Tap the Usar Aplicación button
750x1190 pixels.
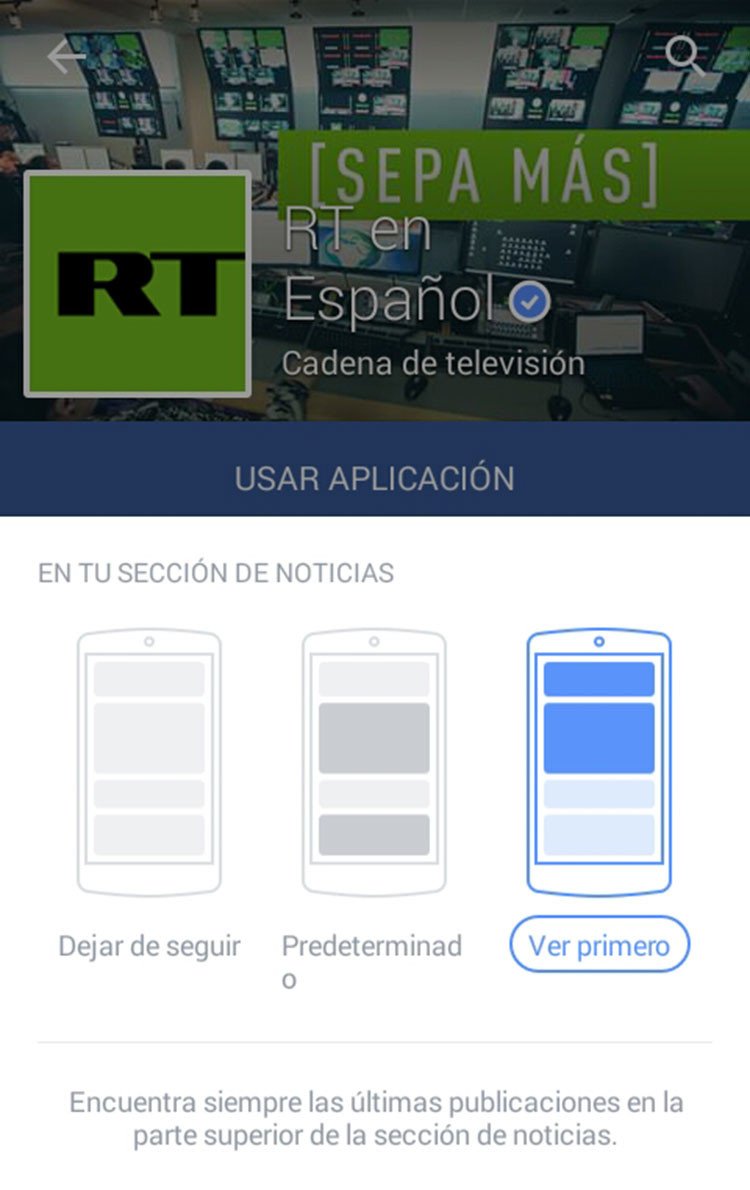(x=375, y=478)
